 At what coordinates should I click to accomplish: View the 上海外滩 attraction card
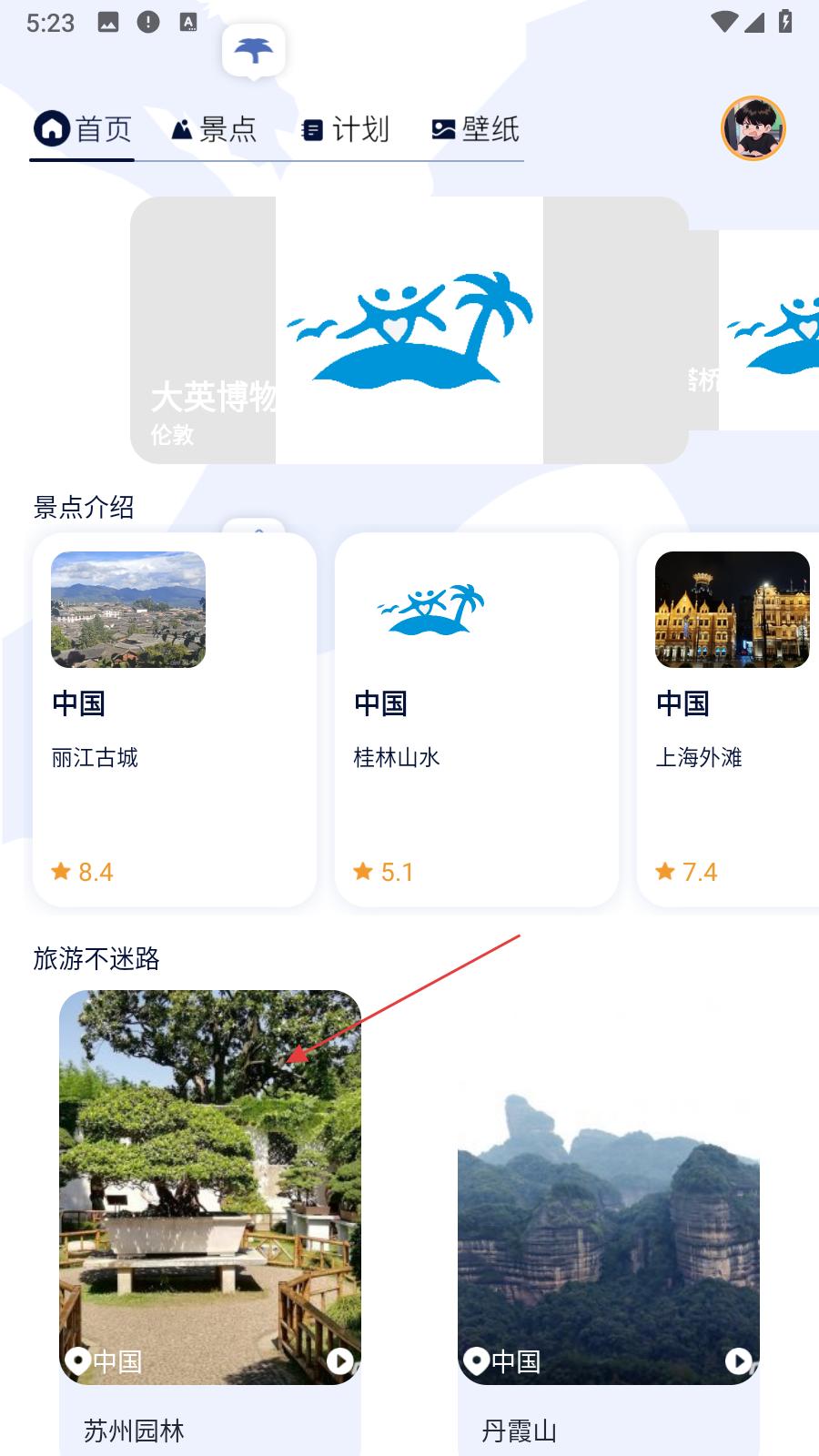click(728, 719)
